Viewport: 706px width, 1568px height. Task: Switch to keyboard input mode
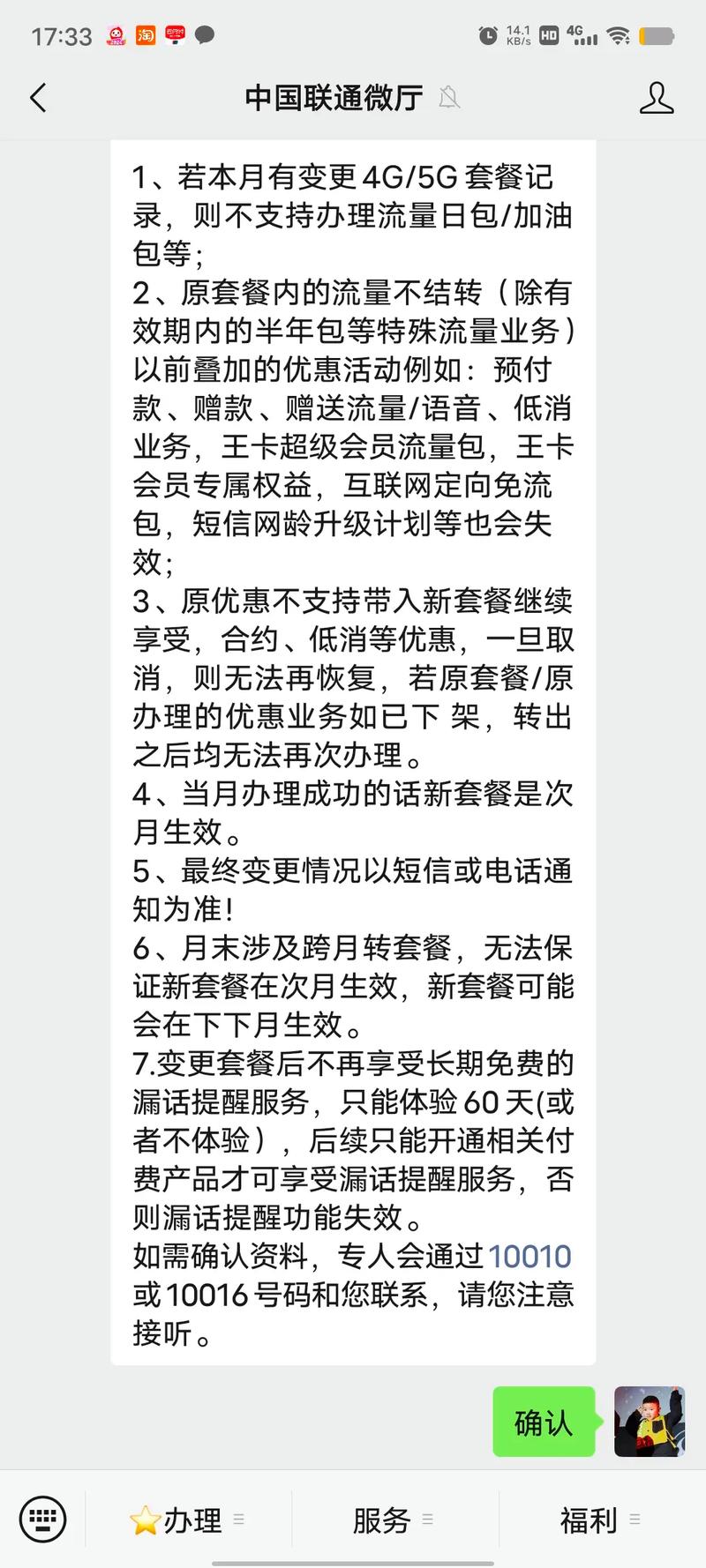(42, 1519)
